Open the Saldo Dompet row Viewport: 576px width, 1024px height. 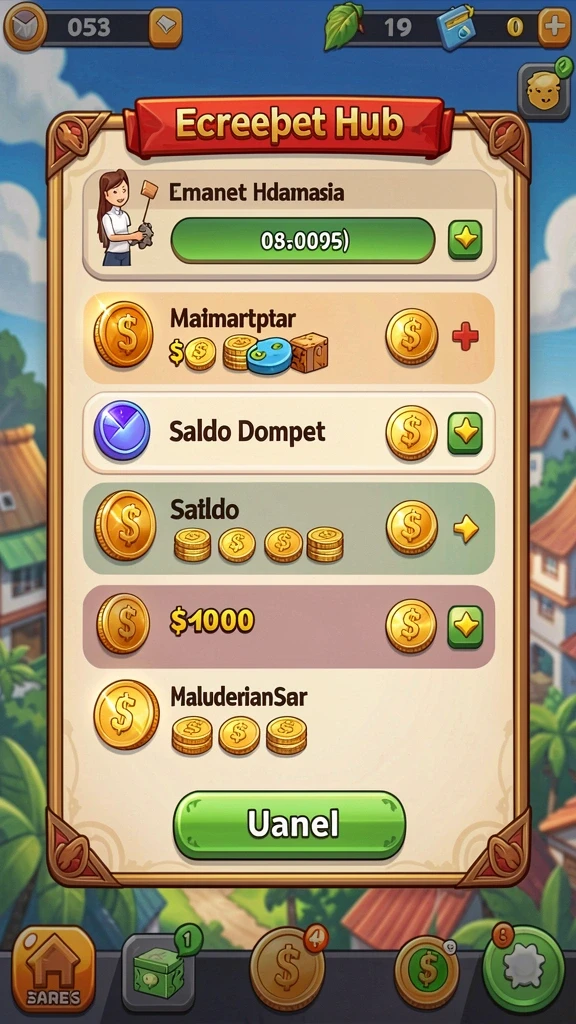pyautogui.click(x=289, y=432)
